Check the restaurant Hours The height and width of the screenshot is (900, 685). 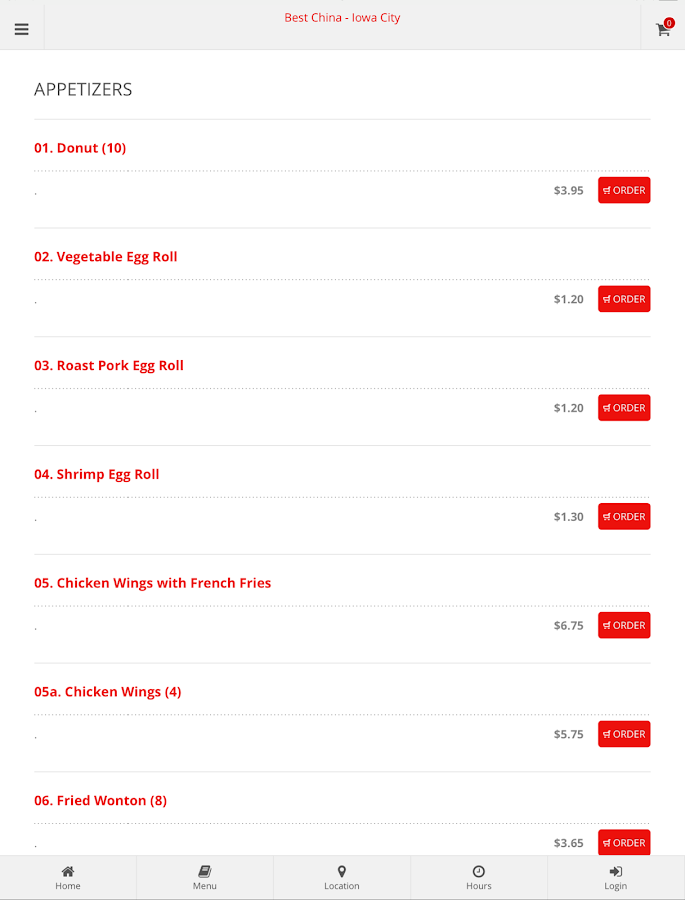[x=479, y=878]
